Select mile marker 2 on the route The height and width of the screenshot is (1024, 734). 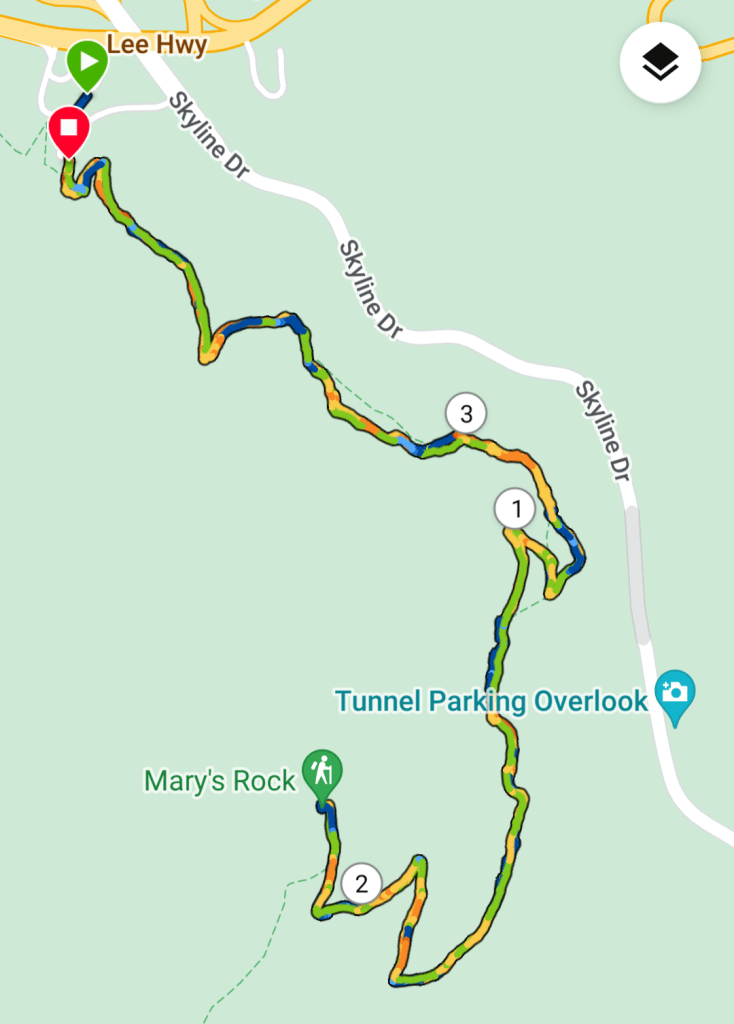361,883
